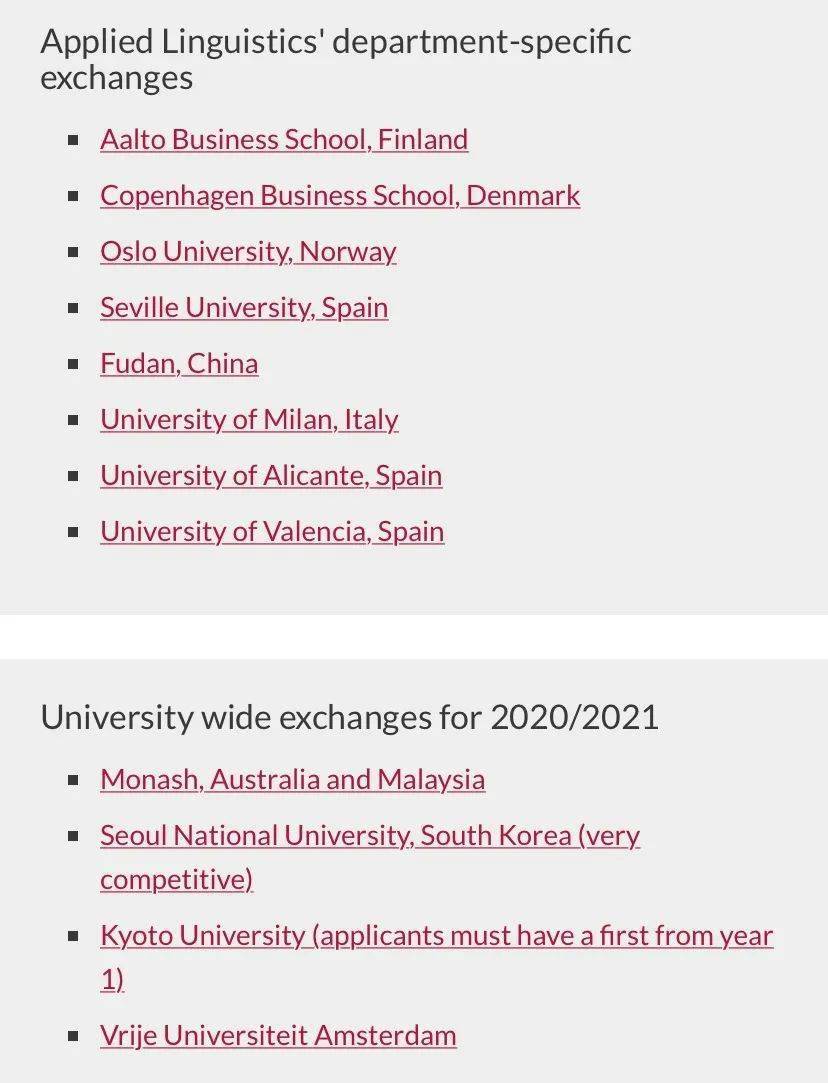The height and width of the screenshot is (1083, 828).
Task: Open Seville University, Spain link
Action: [243, 307]
